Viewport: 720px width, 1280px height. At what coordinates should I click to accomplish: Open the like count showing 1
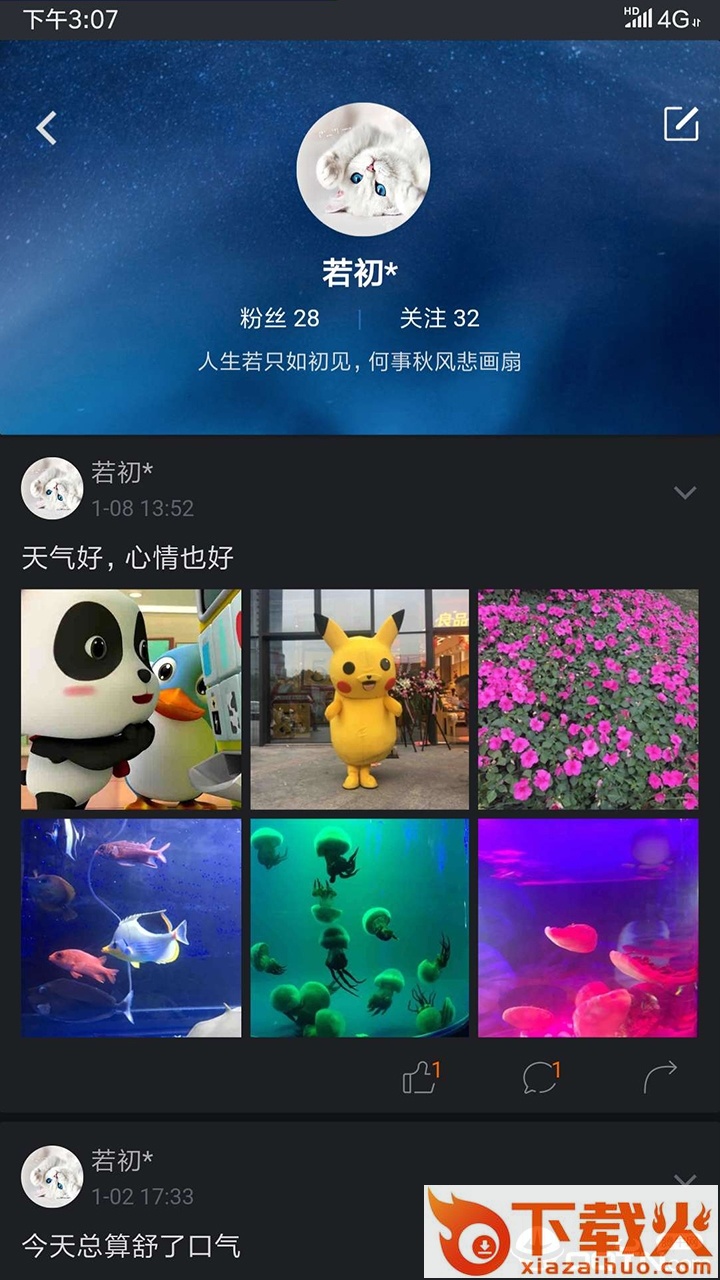436,1068
